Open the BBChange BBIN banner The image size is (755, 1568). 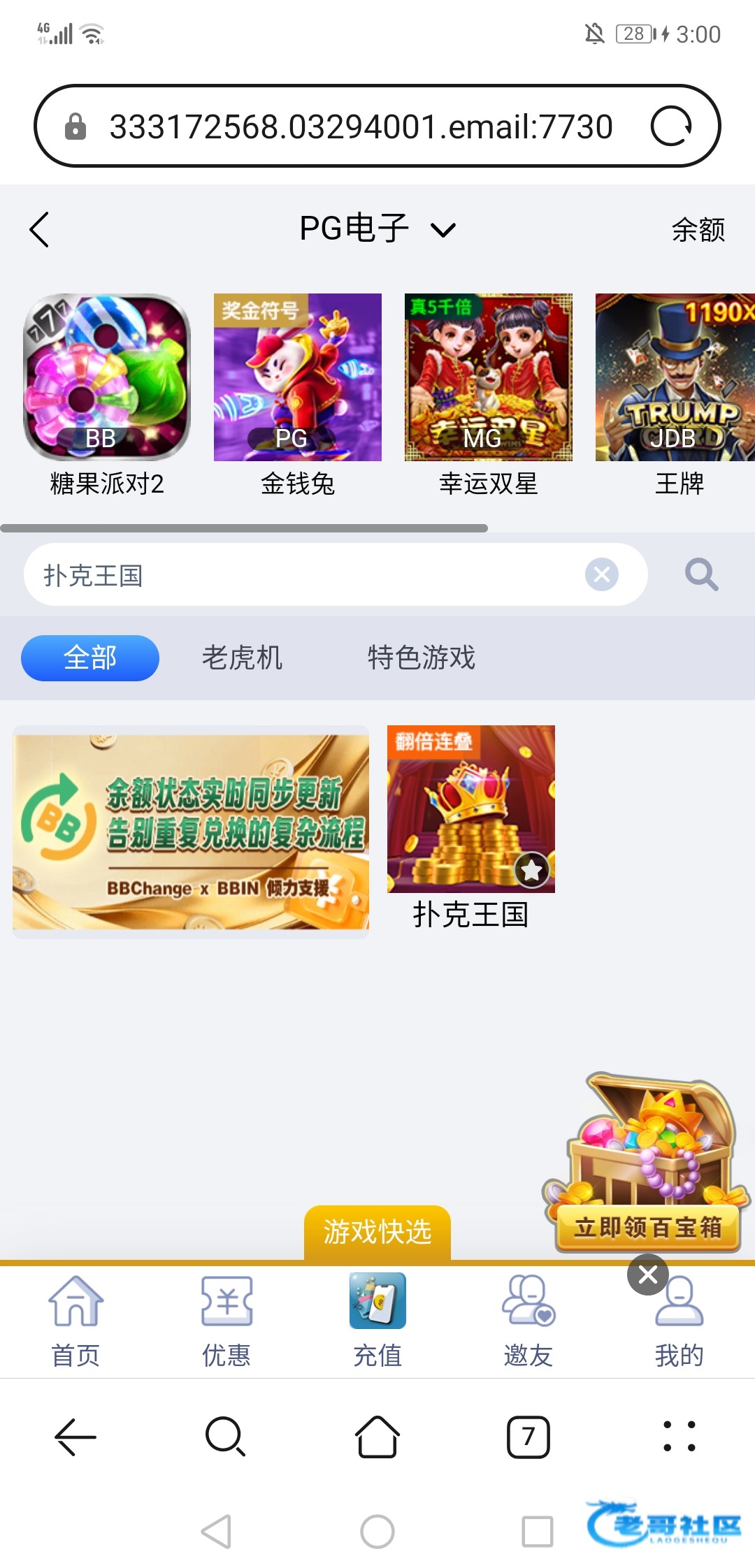(x=191, y=832)
